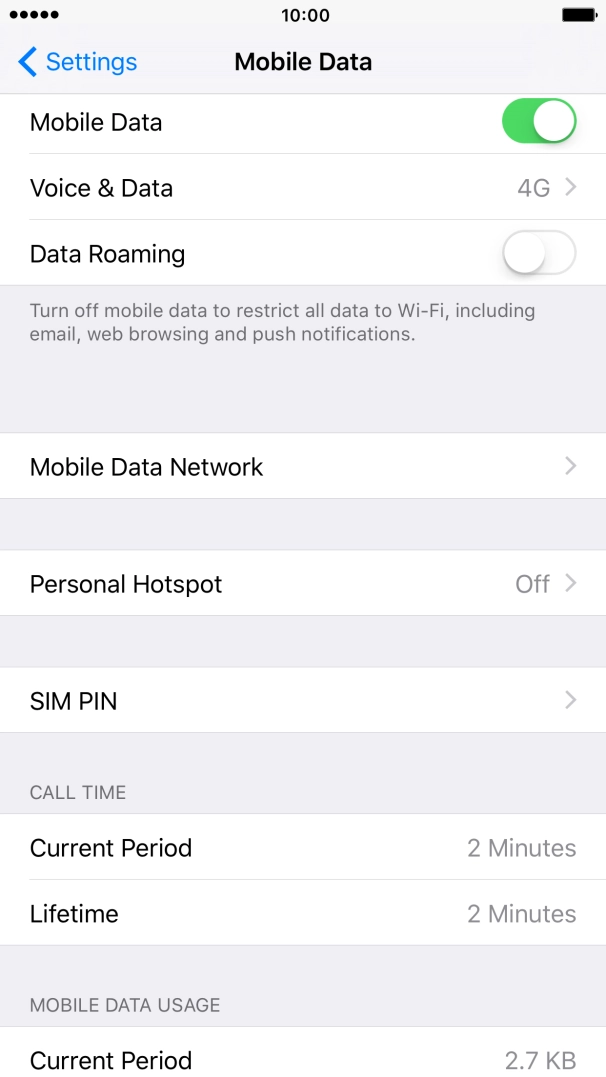Open Personal Hotspot settings

302,584
